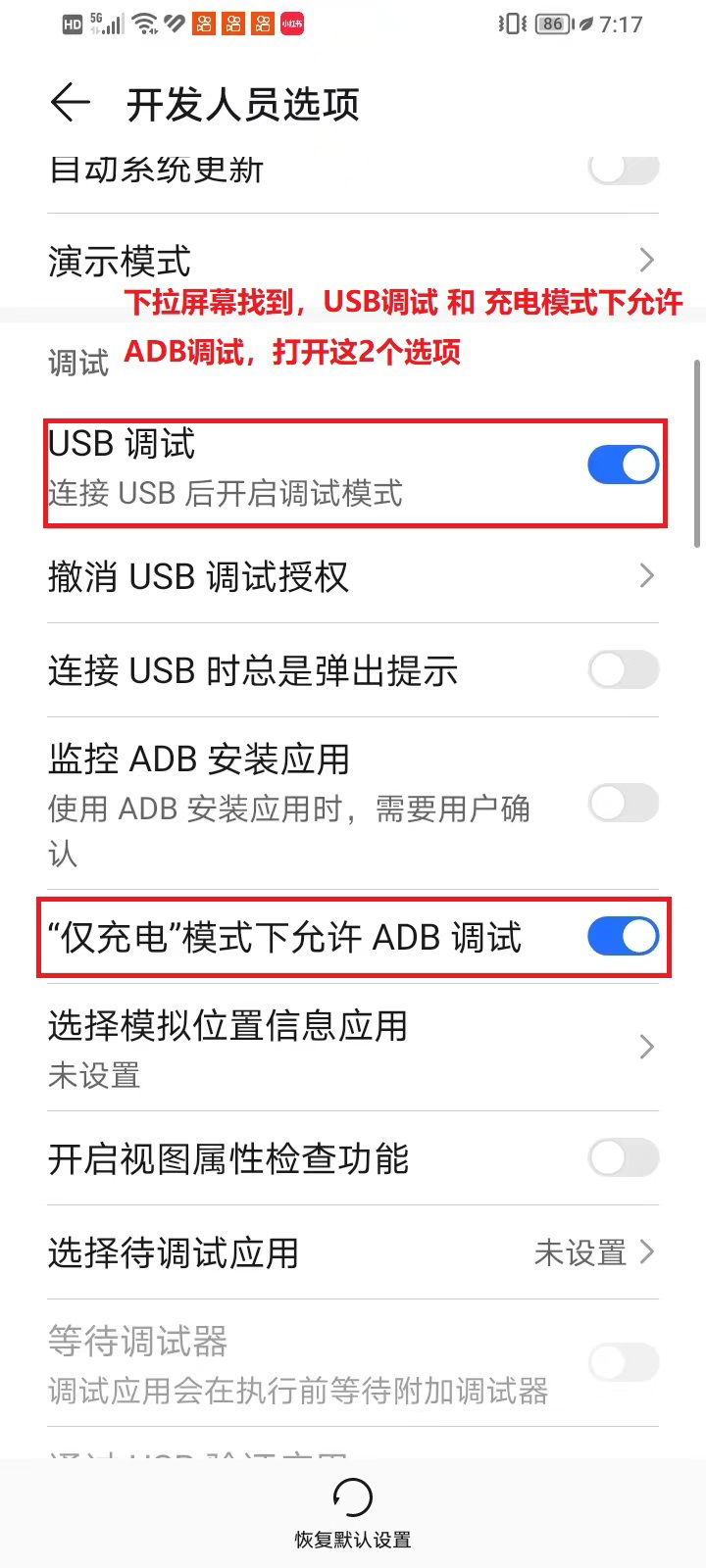Turn on 开启视图属性检查功能
706x1568 pixels.
623,1158
